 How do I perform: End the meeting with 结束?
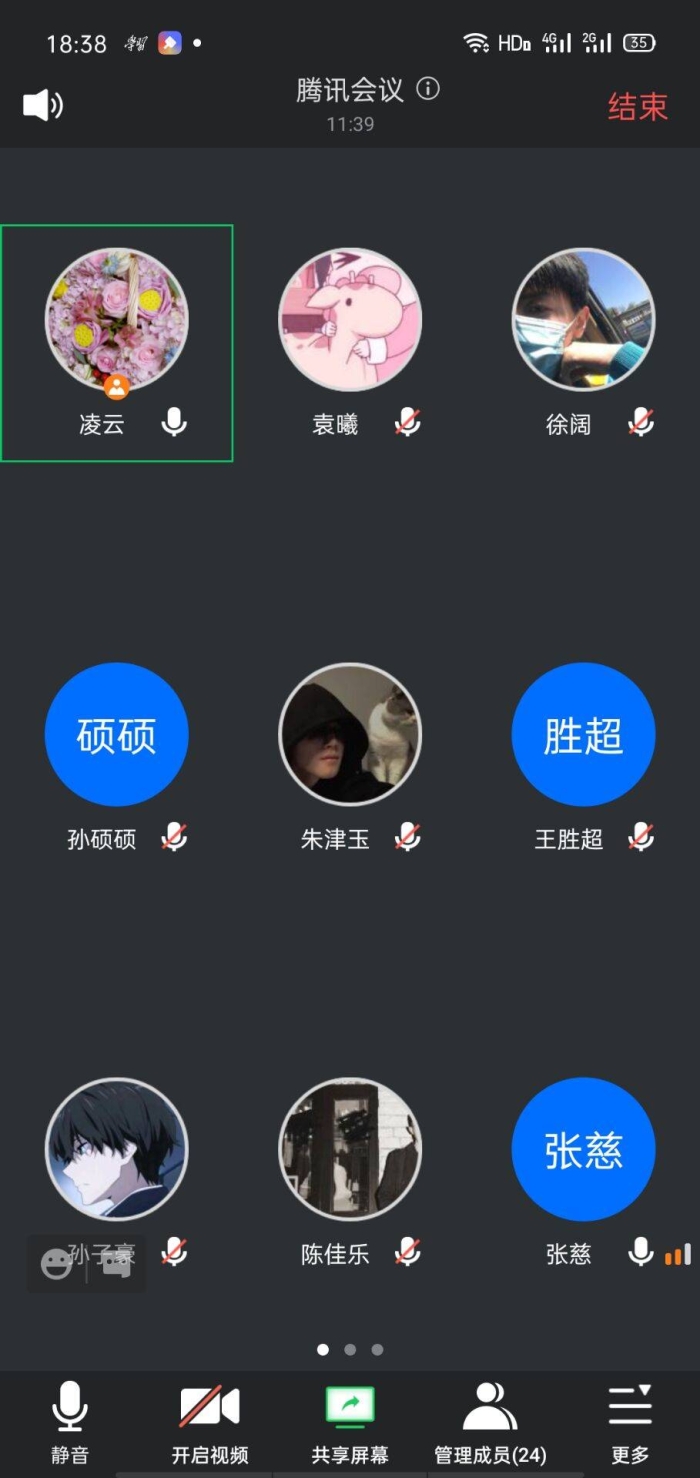click(637, 107)
